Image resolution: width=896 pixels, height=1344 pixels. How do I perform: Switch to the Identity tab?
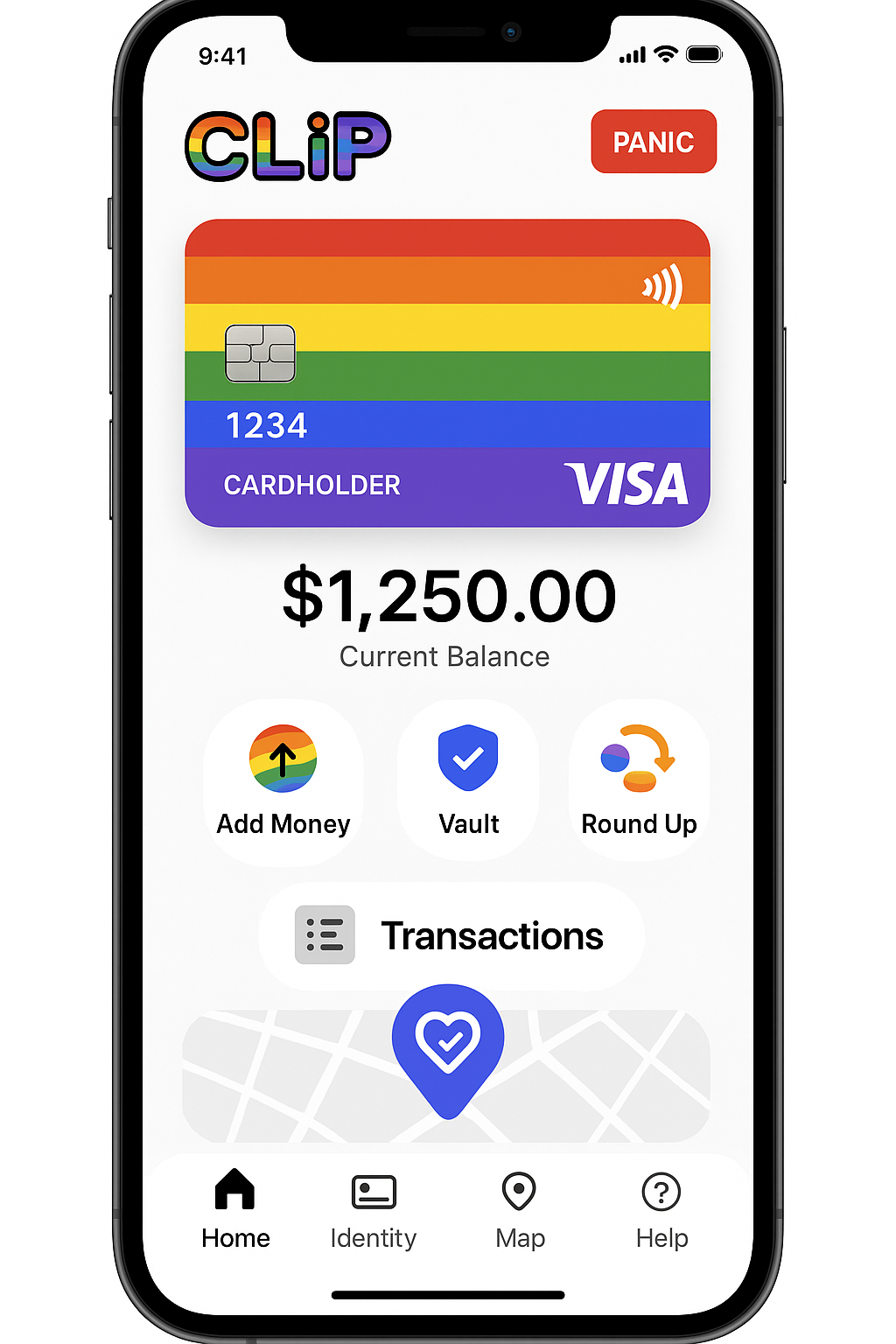click(x=374, y=1211)
